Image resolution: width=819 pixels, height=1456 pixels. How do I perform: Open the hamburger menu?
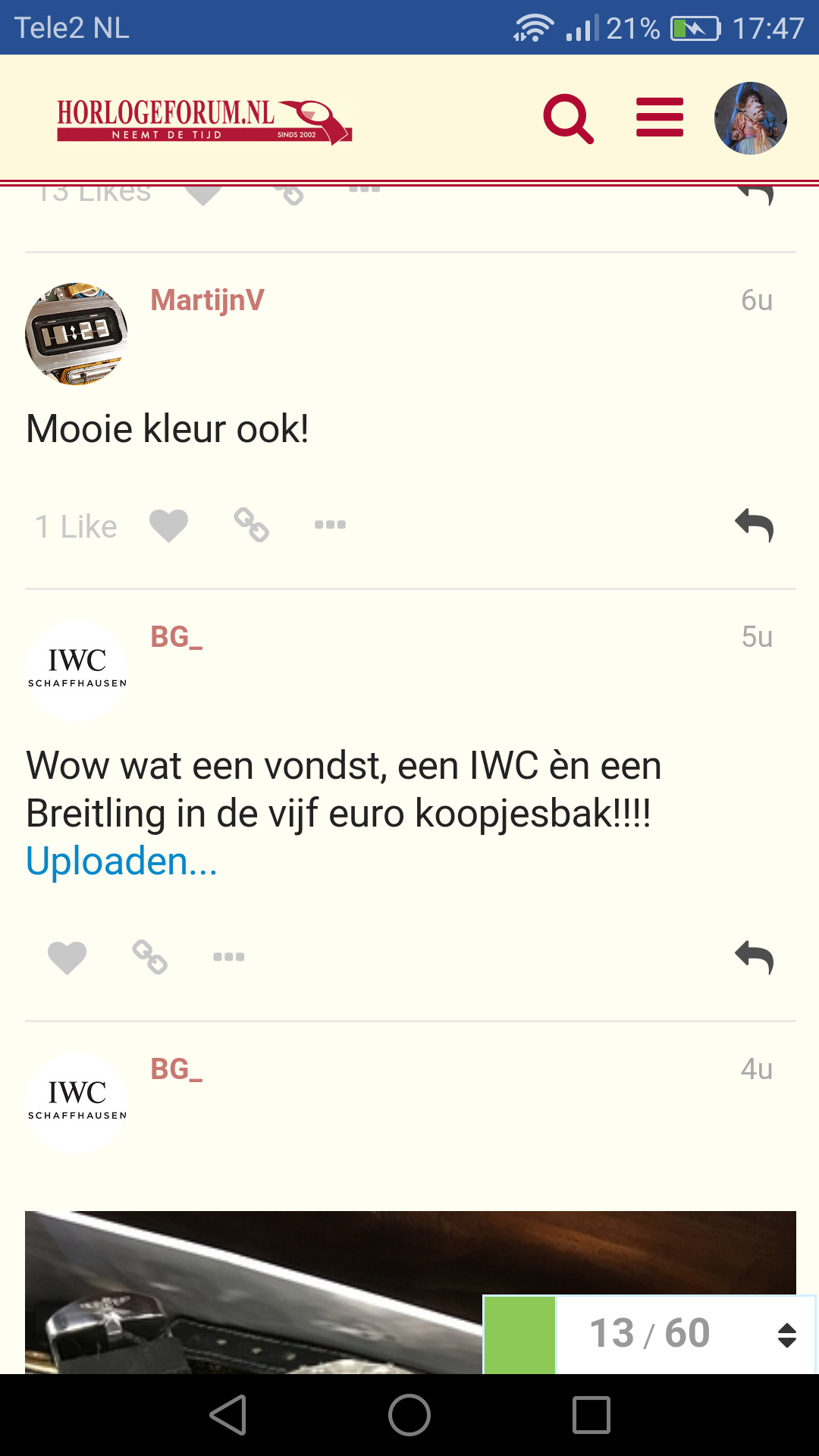click(x=660, y=118)
